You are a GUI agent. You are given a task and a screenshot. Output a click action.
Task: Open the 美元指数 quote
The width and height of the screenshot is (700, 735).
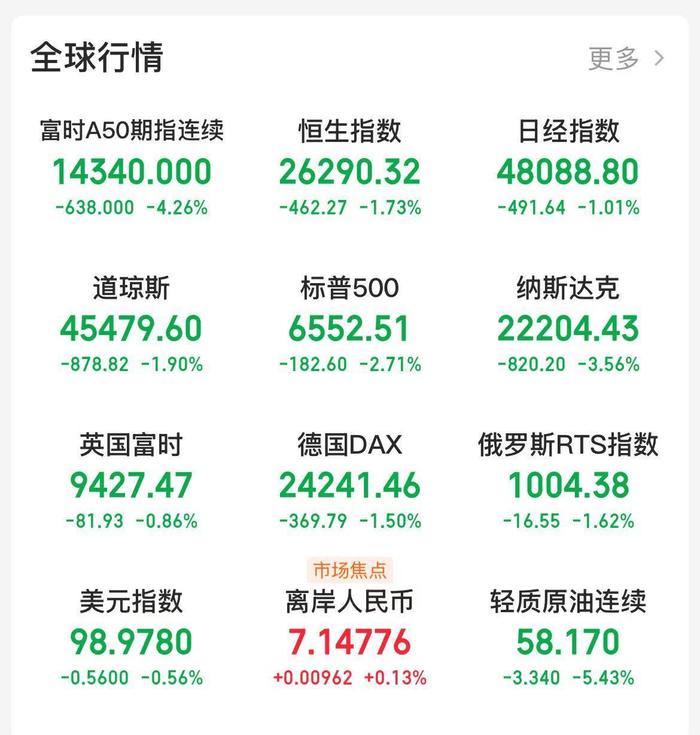tap(132, 640)
